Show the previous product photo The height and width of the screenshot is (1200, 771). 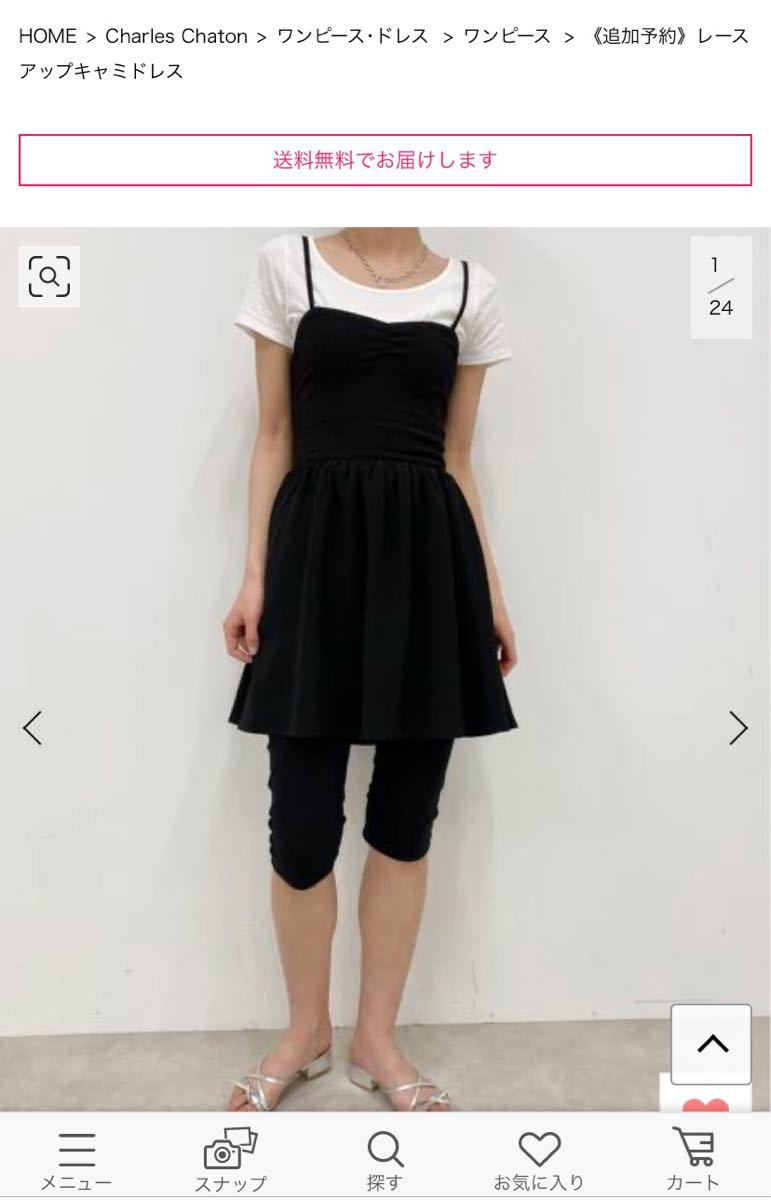coord(33,728)
